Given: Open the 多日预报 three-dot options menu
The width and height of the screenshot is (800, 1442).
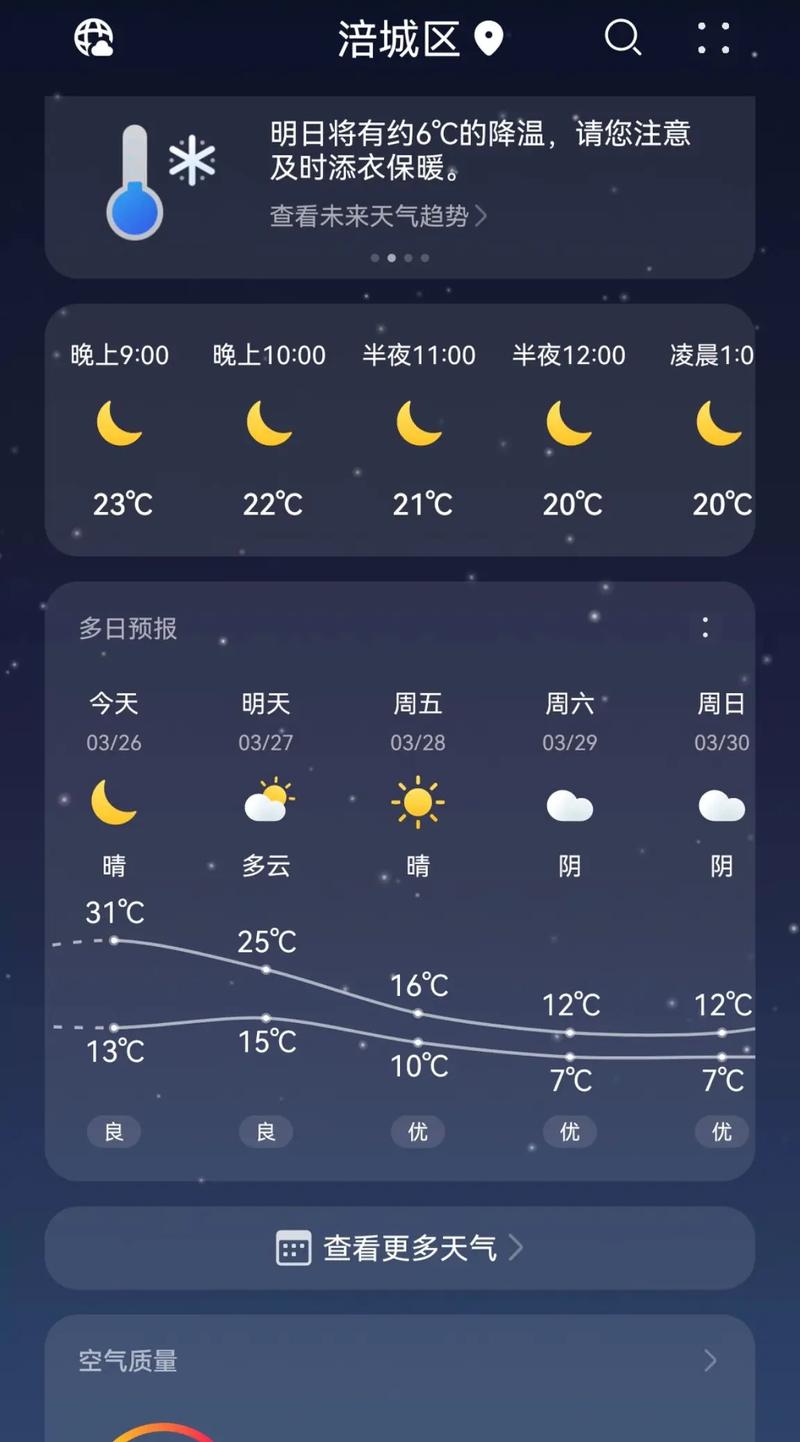Looking at the screenshot, I should pyautogui.click(x=705, y=628).
